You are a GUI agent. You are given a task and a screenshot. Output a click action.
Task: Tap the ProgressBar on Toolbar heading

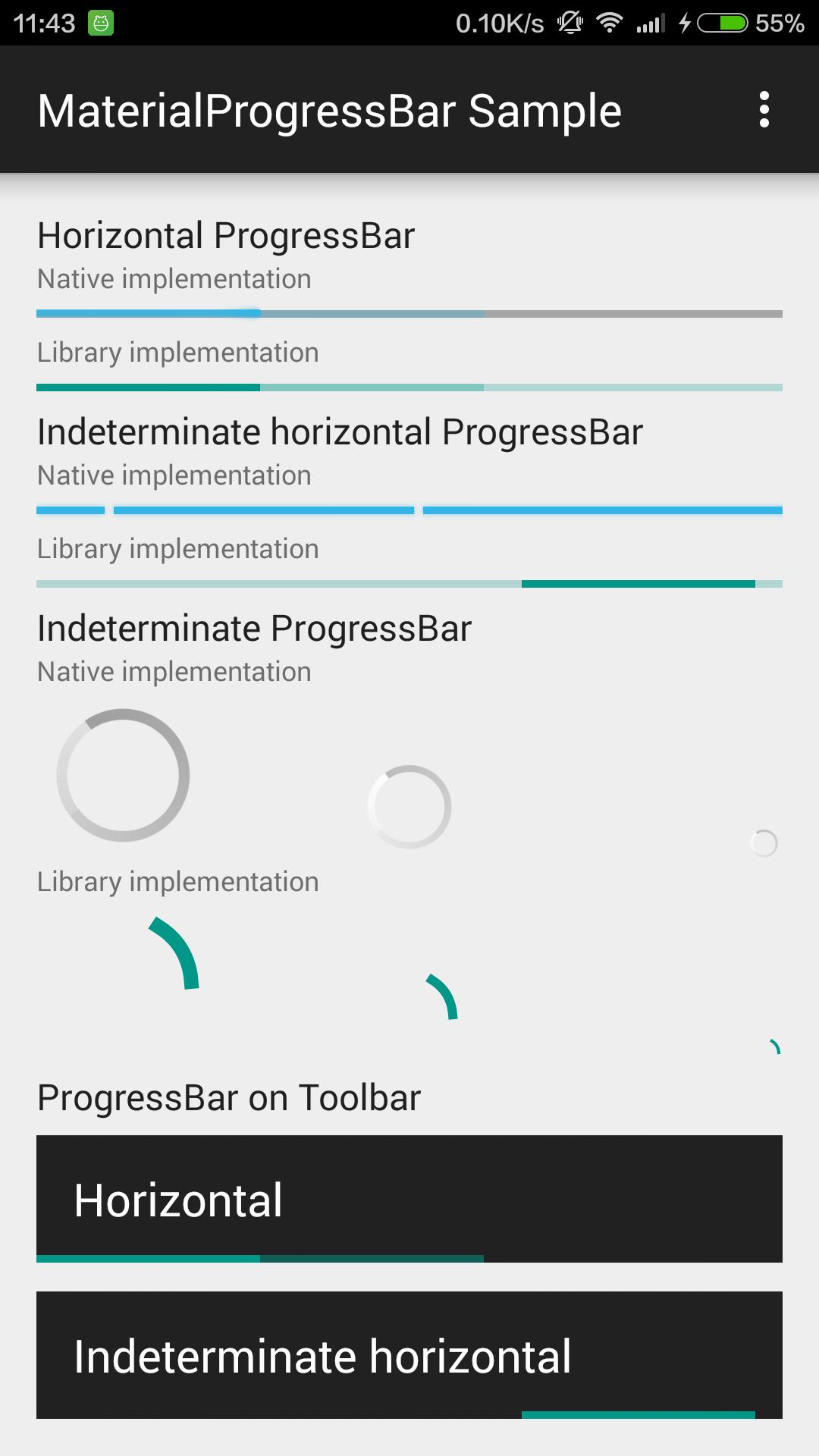pyautogui.click(x=229, y=1097)
